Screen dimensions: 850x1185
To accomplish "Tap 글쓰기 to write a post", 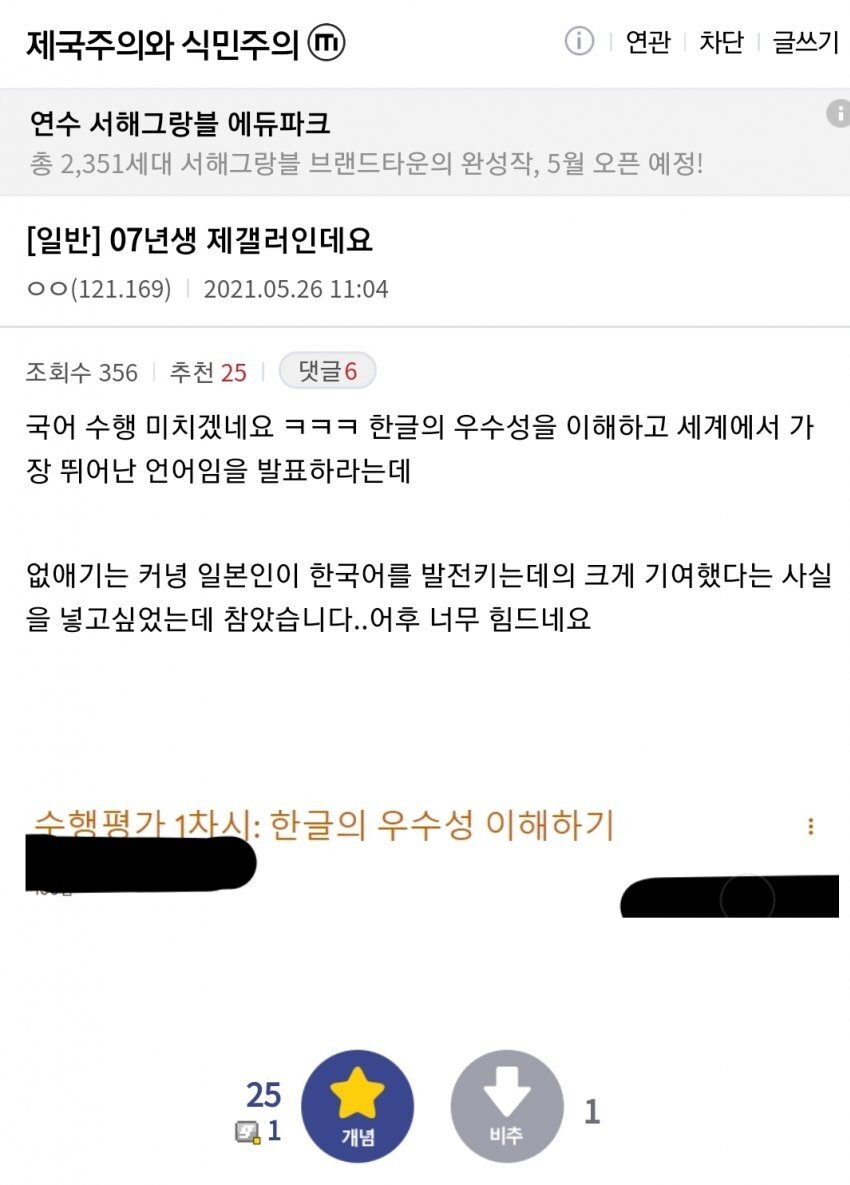I will point(805,43).
